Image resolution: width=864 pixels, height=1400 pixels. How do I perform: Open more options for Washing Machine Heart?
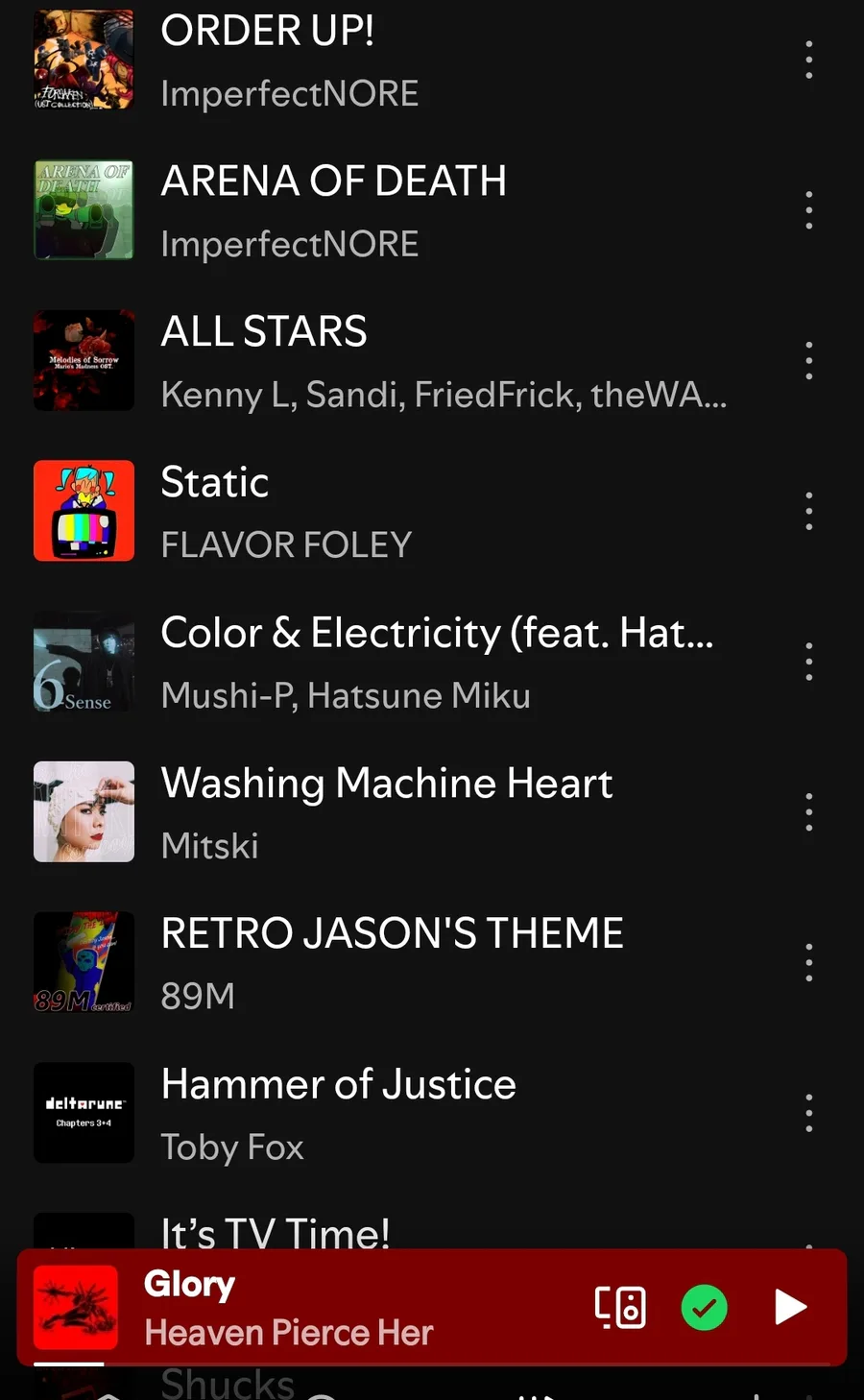(x=809, y=812)
